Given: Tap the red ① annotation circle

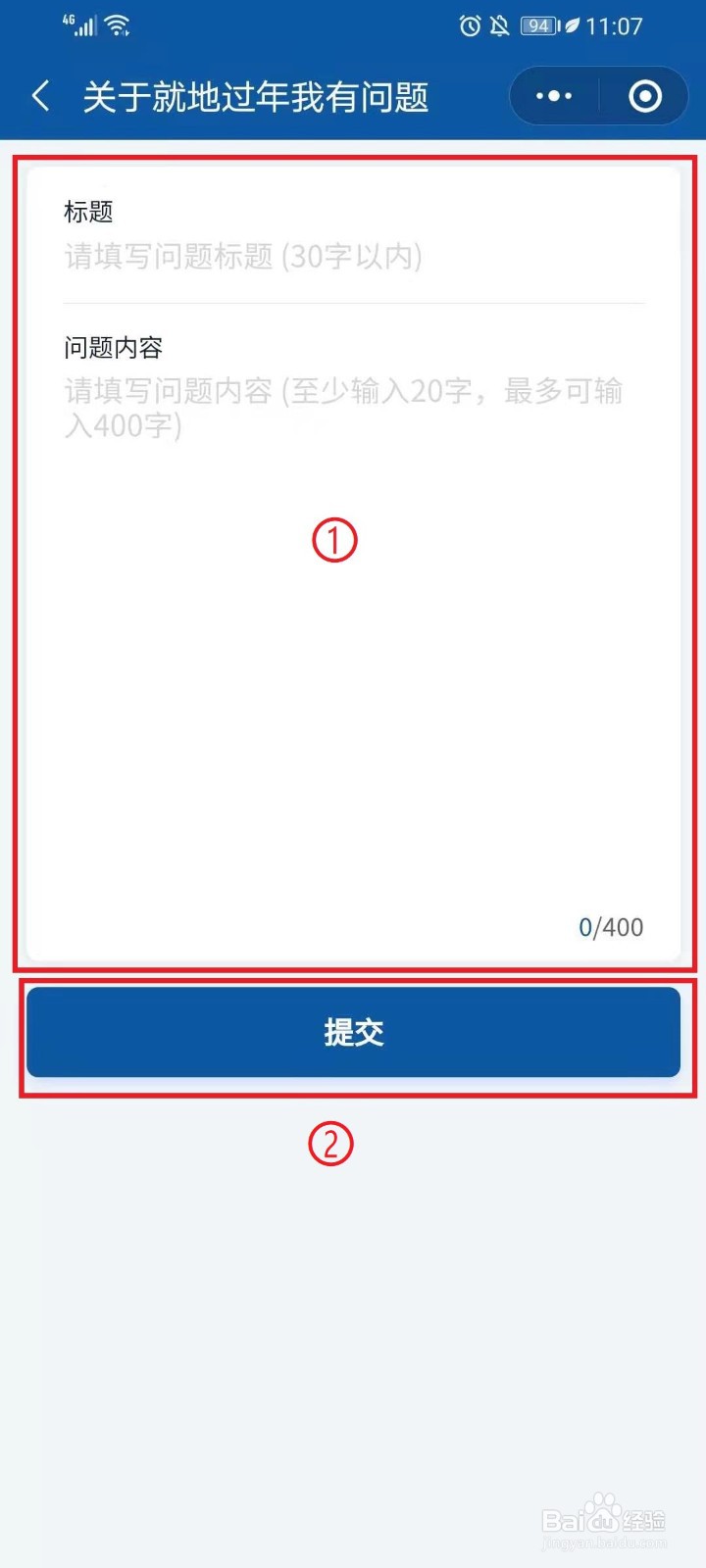Looking at the screenshot, I should (334, 538).
